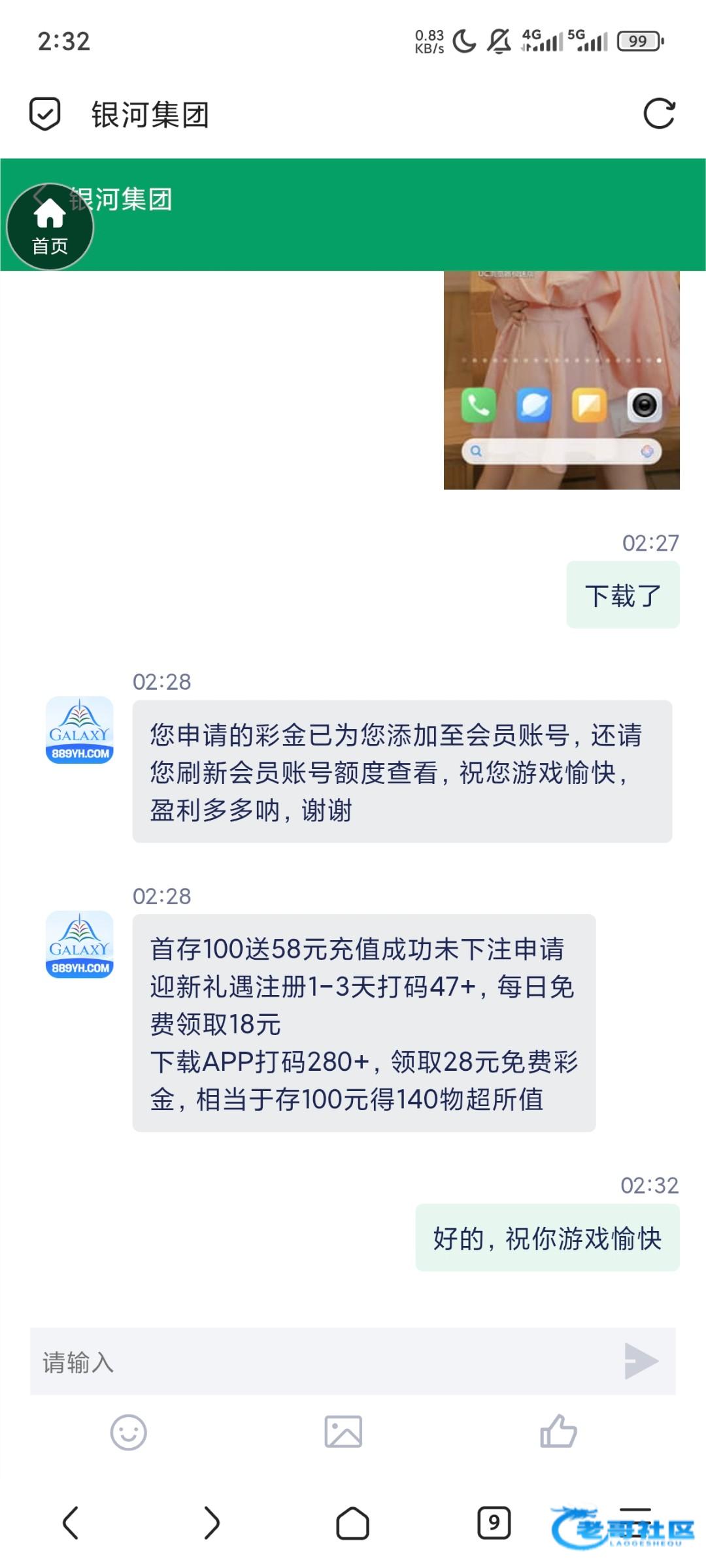Tap the shield security icon beside 银河集团
The image size is (706, 1568).
[x=45, y=114]
